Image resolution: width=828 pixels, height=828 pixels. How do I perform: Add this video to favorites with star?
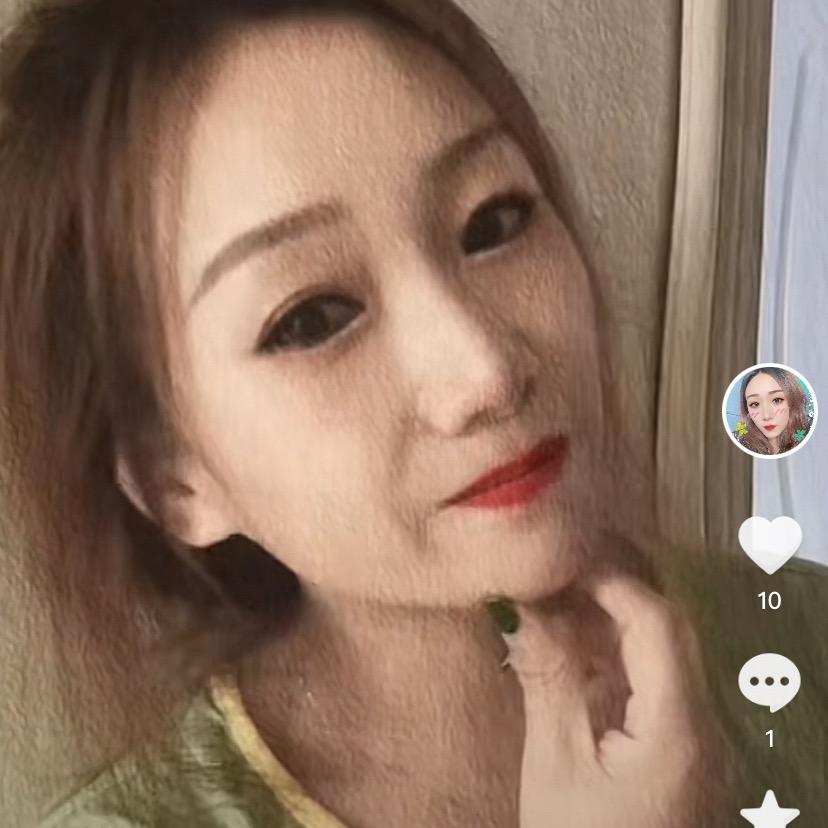click(769, 810)
